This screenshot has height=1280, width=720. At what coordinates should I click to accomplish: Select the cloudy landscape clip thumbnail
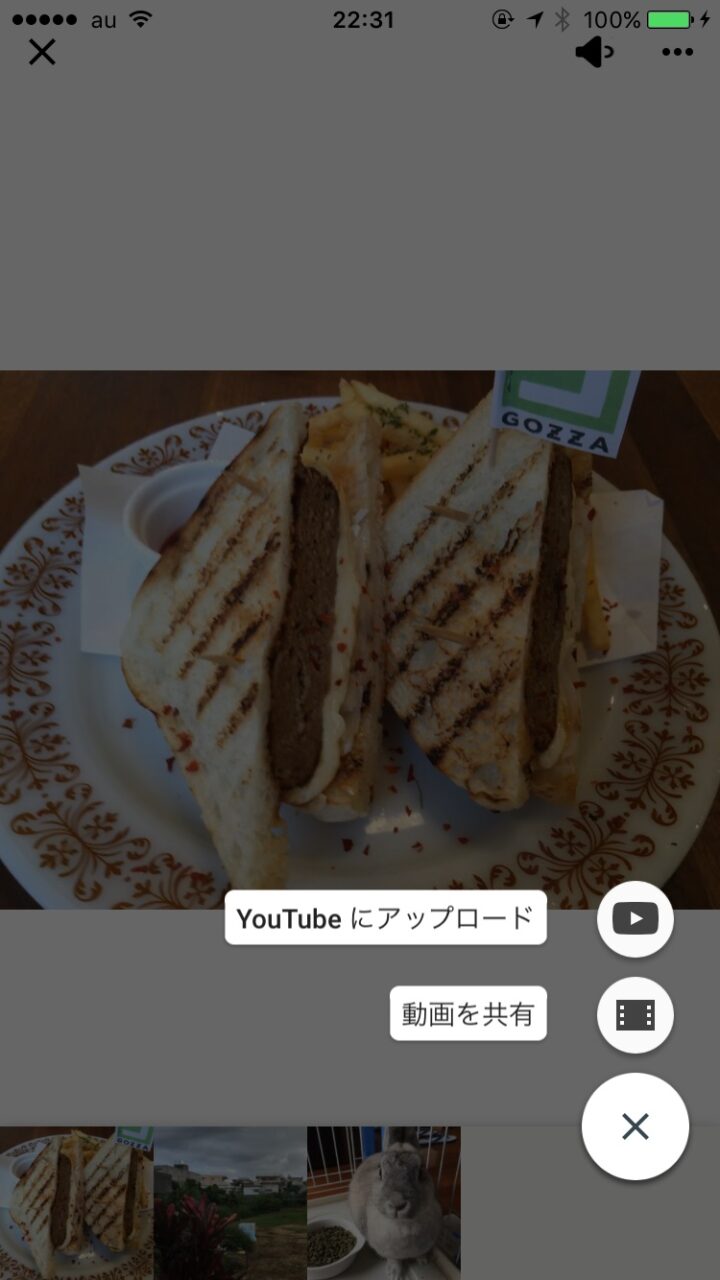pos(231,1202)
